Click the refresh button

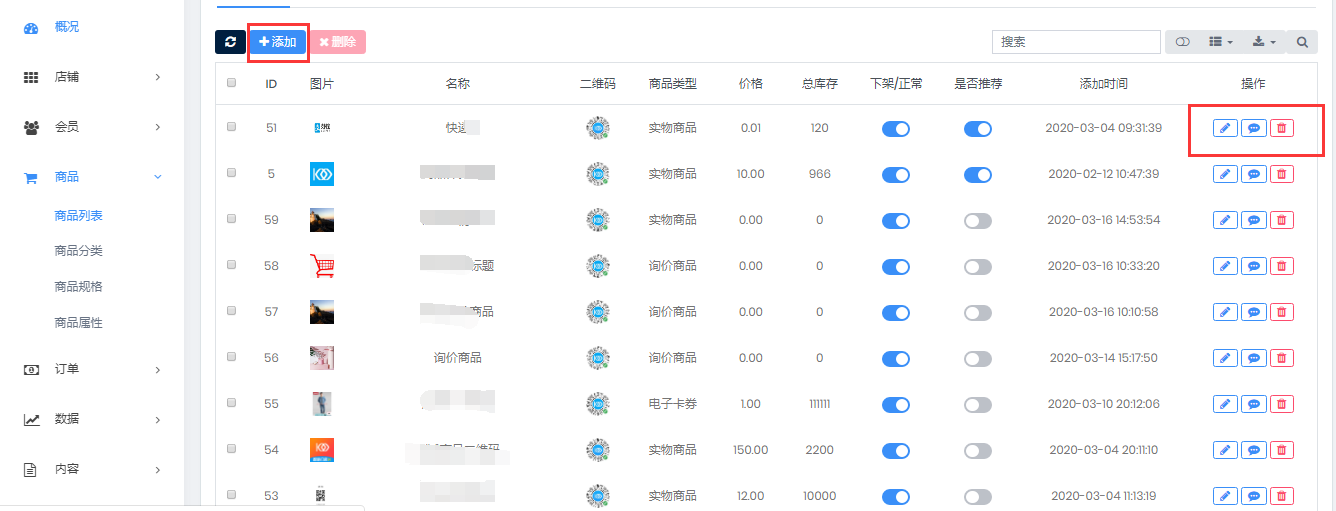click(x=230, y=42)
